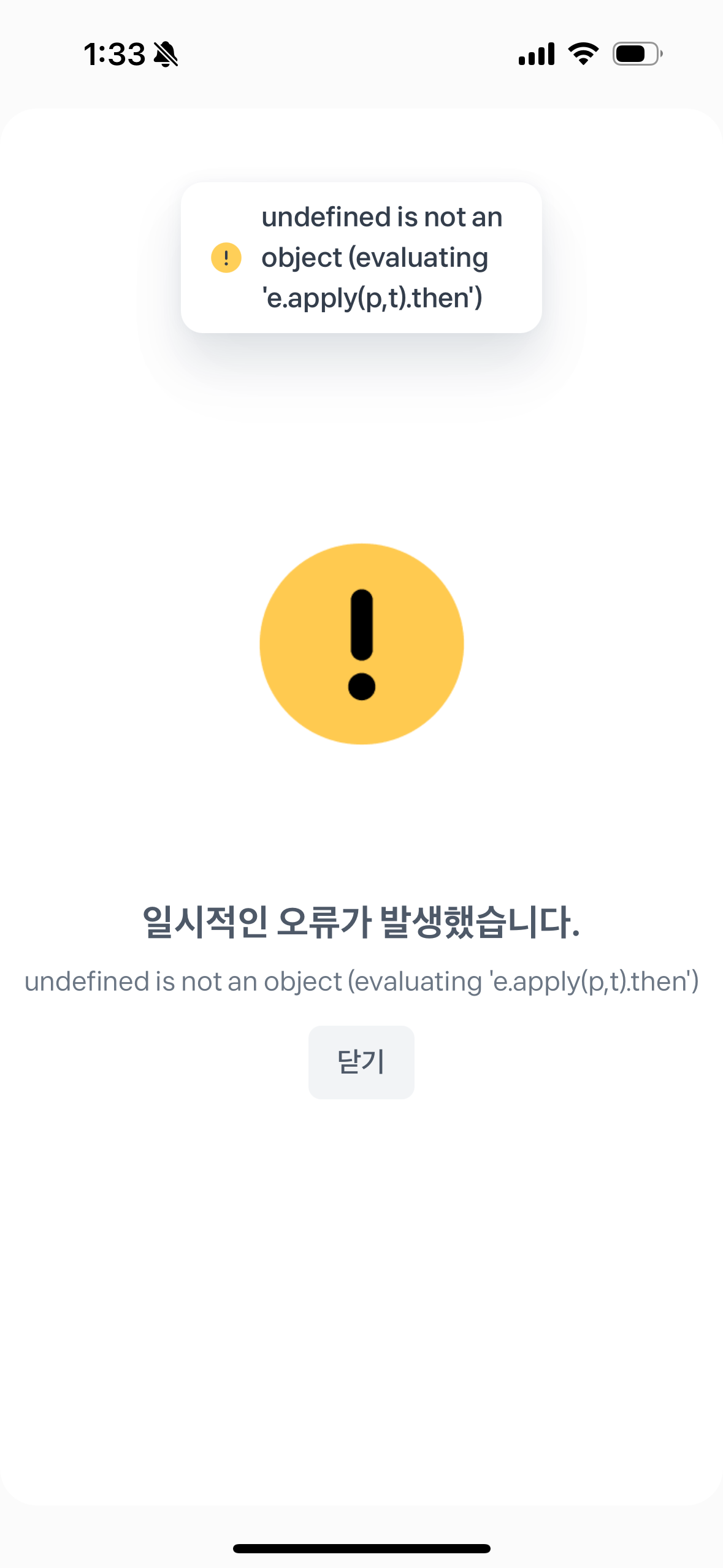Tap the 닫기 button to close
Viewport: 723px width, 1568px height.
point(361,1062)
